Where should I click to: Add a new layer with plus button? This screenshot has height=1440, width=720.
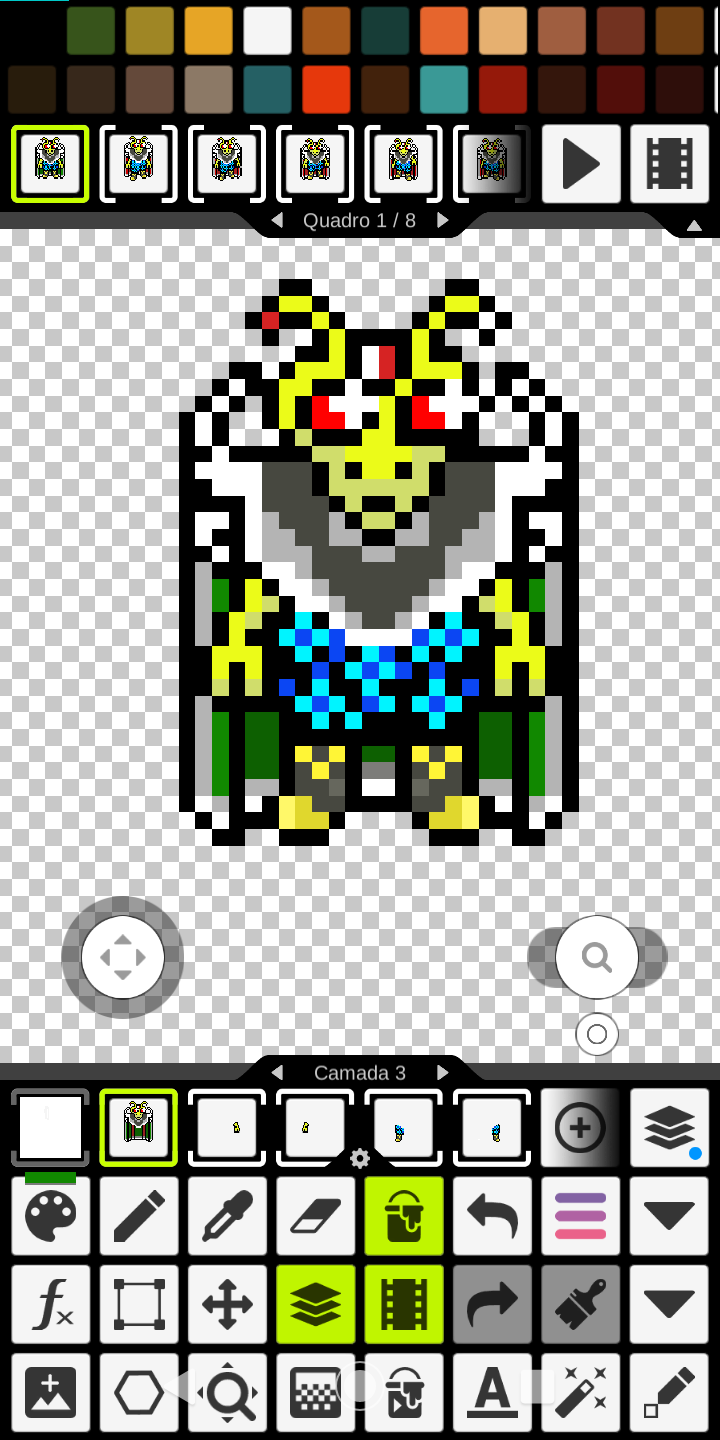pyautogui.click(x=580, y=1128)
